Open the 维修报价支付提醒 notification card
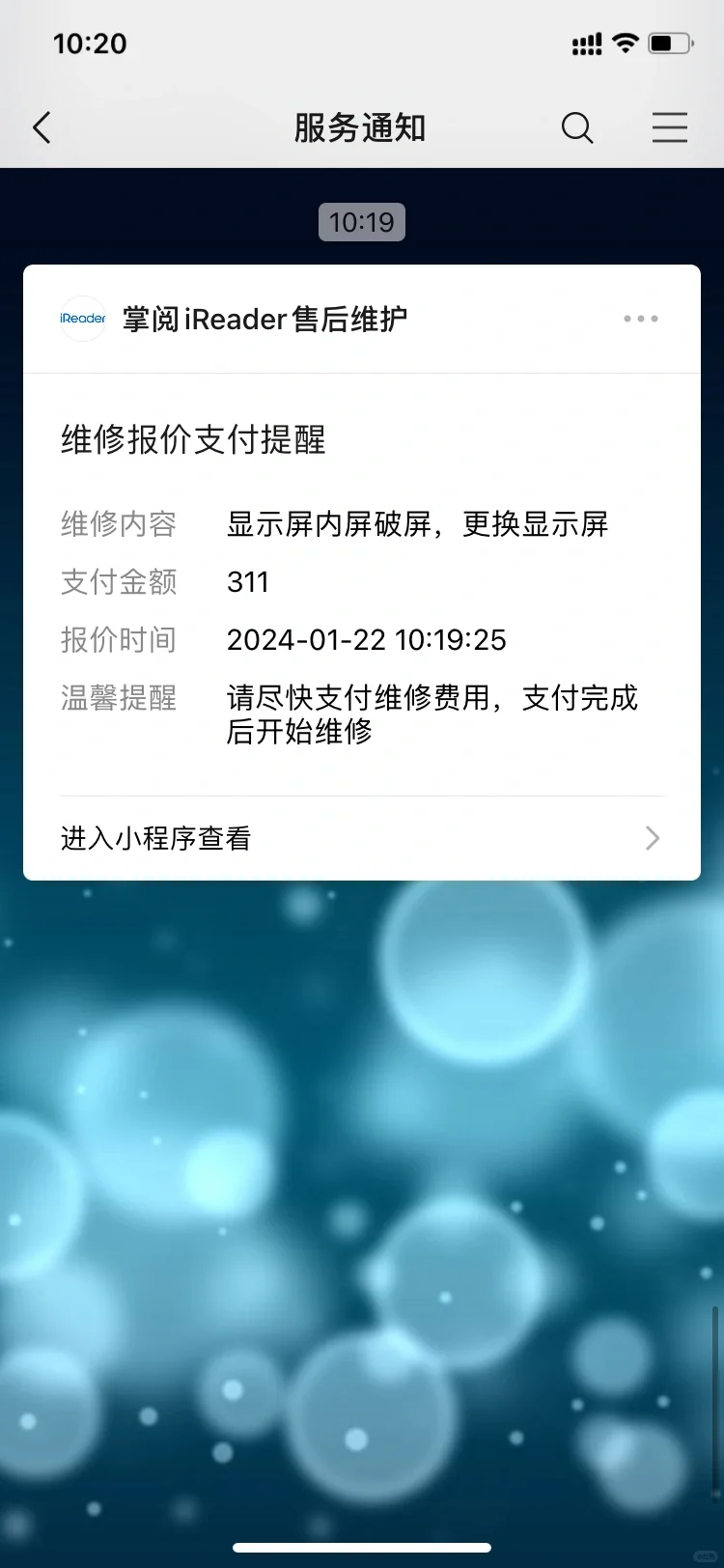The width and height of the screenshot is (724, 1568). pyautogui.click(x=361, y=579)
